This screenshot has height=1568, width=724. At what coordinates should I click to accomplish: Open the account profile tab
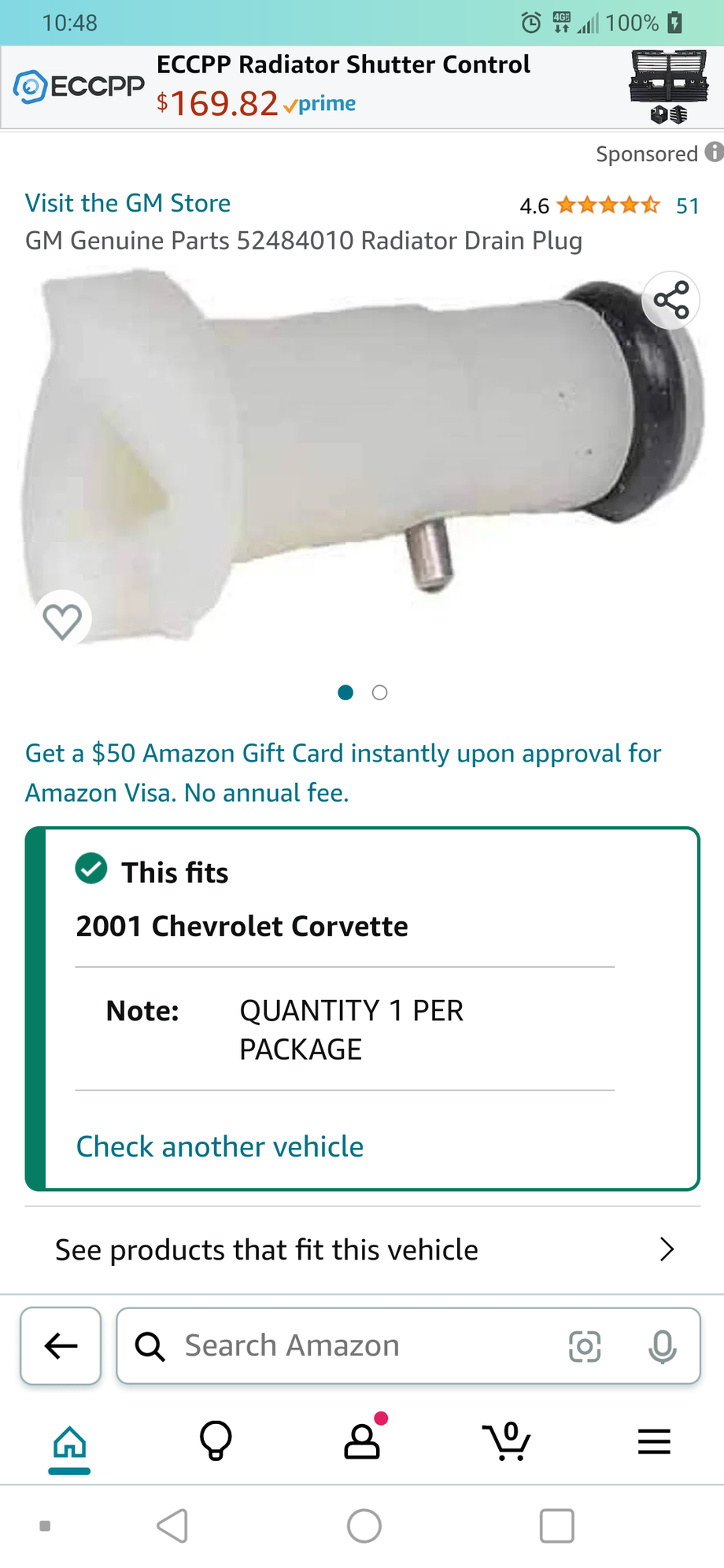click(363, 1440)
